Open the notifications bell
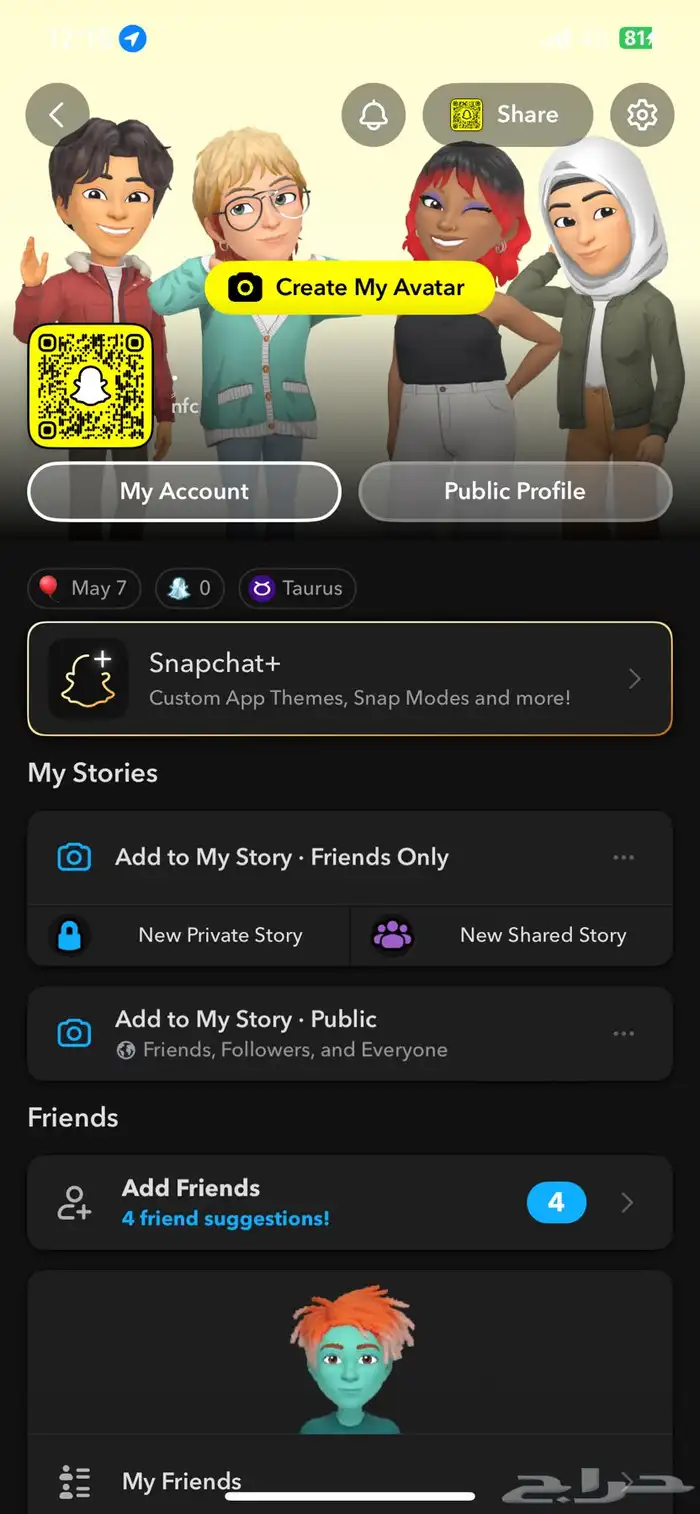The width and height of the screenshot is (700, 1514). pyautogui.click(x=373, y=114)
